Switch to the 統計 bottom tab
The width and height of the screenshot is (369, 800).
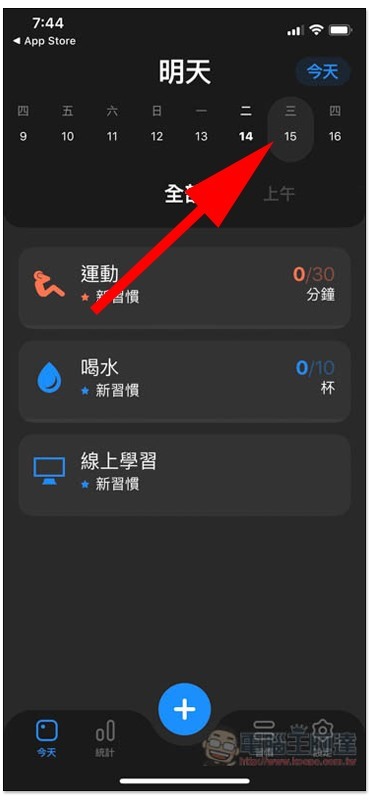[x=105, y=738]
